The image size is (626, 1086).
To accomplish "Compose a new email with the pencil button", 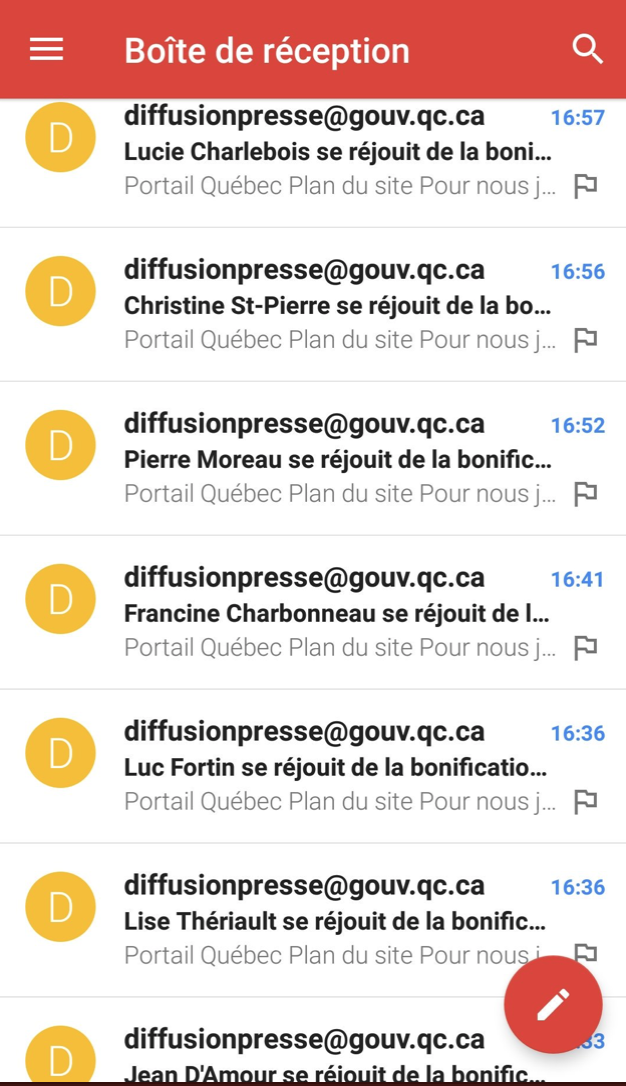I will (553, 1004).
